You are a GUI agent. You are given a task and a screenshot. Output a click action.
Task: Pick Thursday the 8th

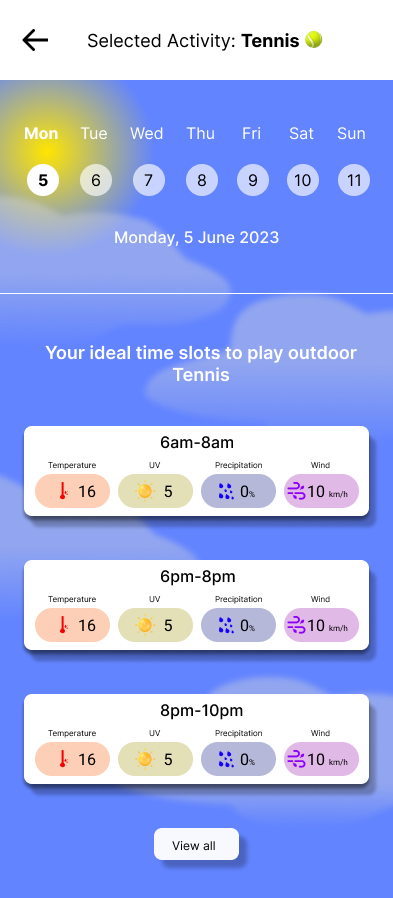(202, 180)
